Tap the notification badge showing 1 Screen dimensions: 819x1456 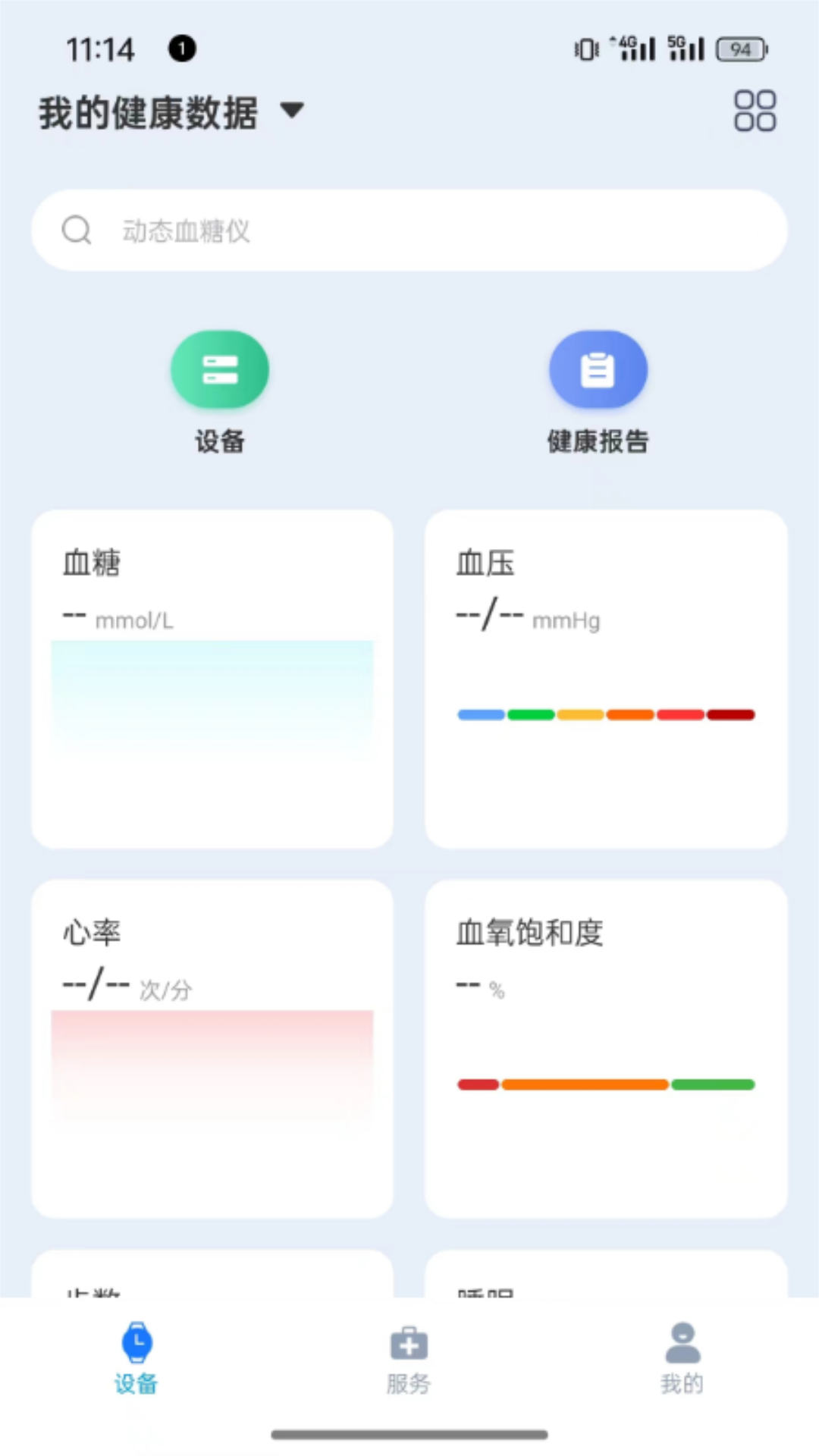pos(182,49)
